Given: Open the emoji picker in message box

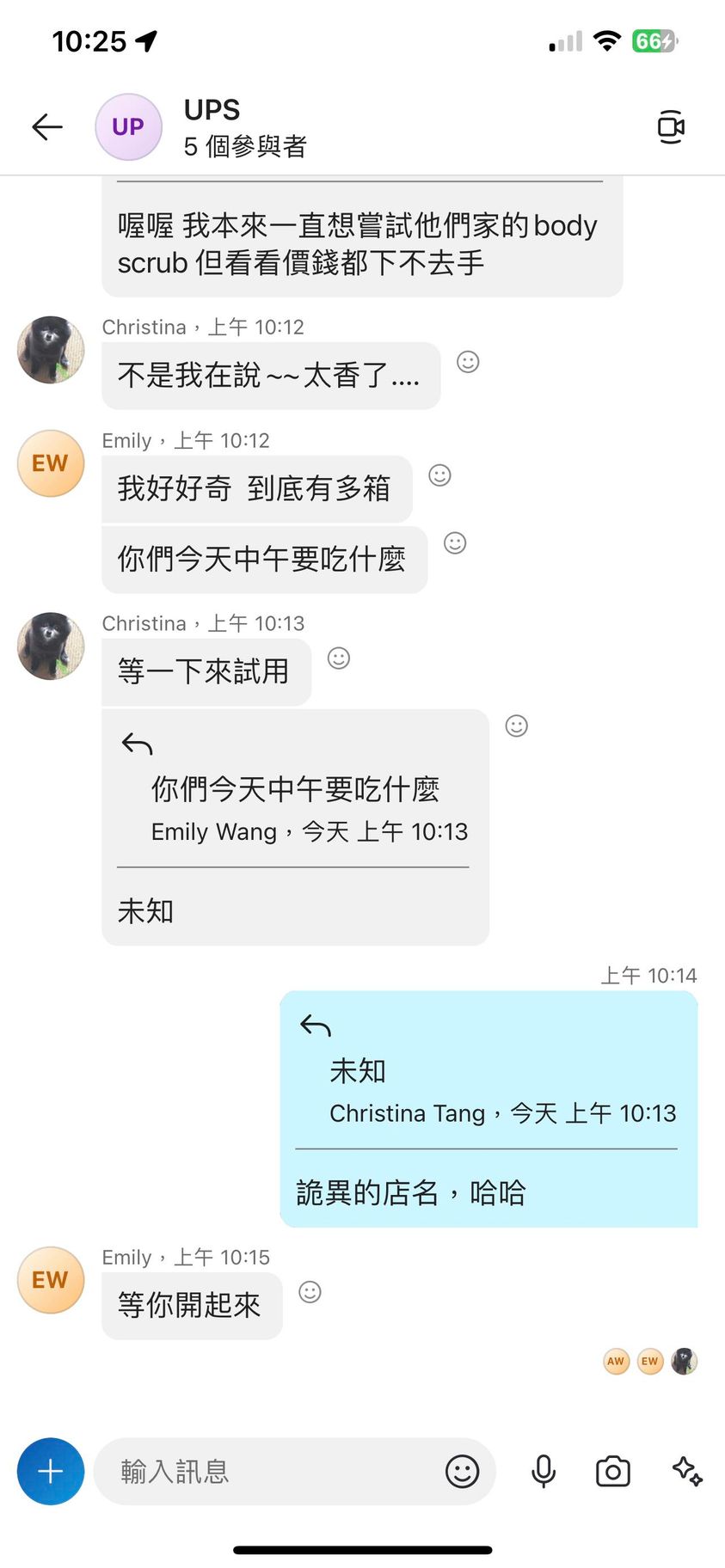Looking at the screenshot, I should pyautogui.click(x=462, y=1471).
